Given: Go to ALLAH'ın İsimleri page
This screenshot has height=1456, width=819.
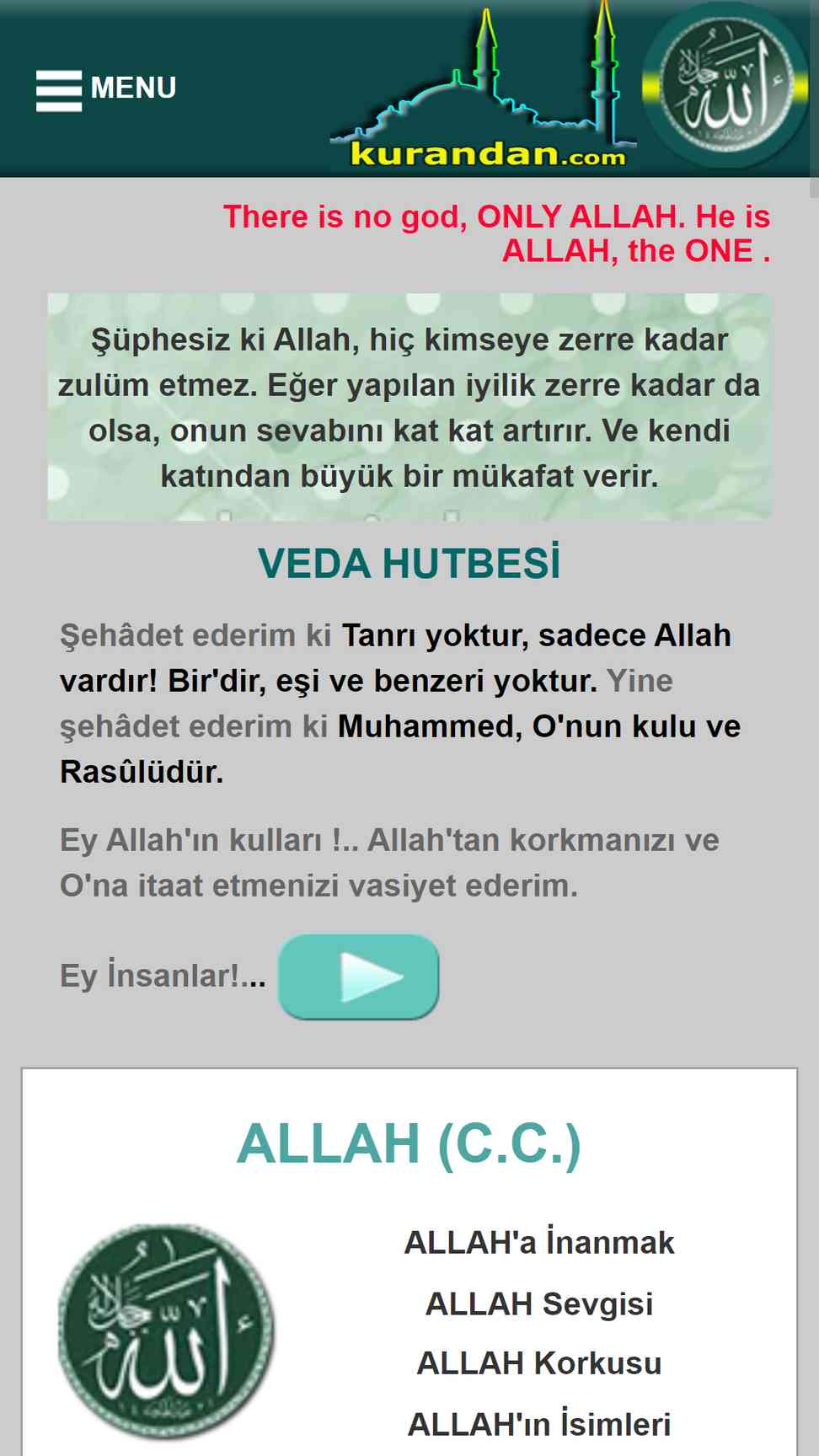Looking at the screenshot, I should point(539,1423).
